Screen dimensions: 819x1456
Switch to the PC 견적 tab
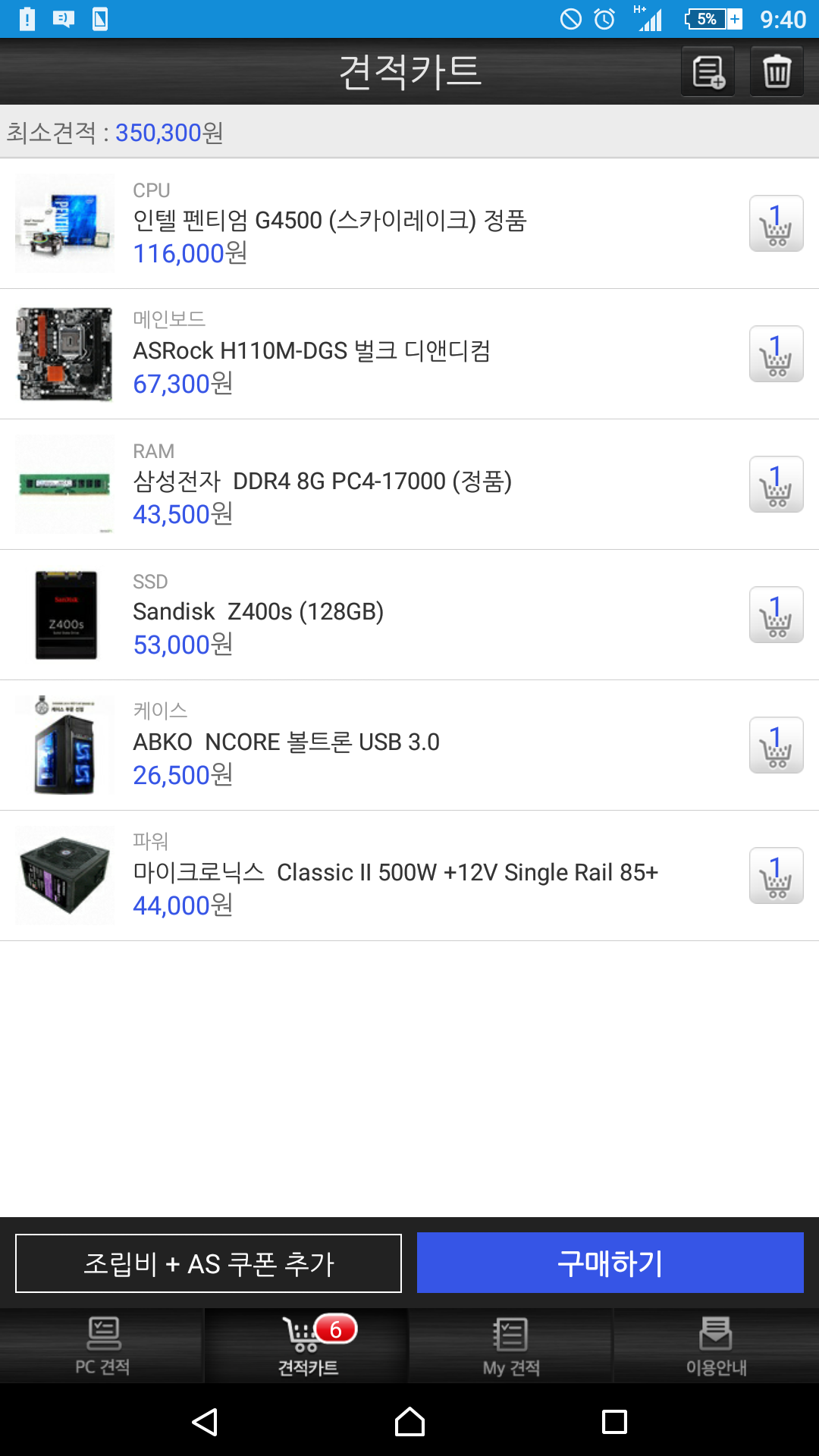tap(102, 1346)
